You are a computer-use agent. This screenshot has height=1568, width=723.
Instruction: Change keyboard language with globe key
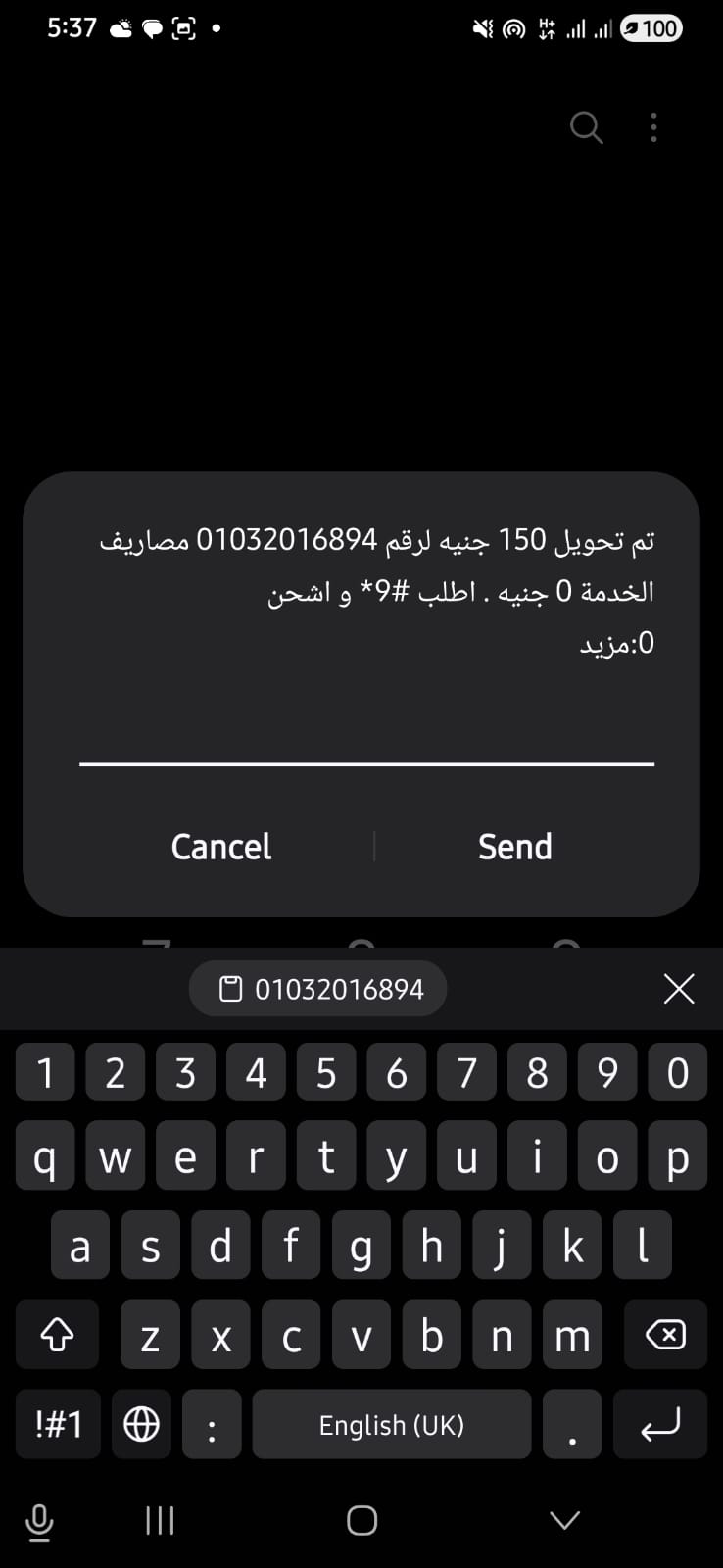click(141, 1424)
